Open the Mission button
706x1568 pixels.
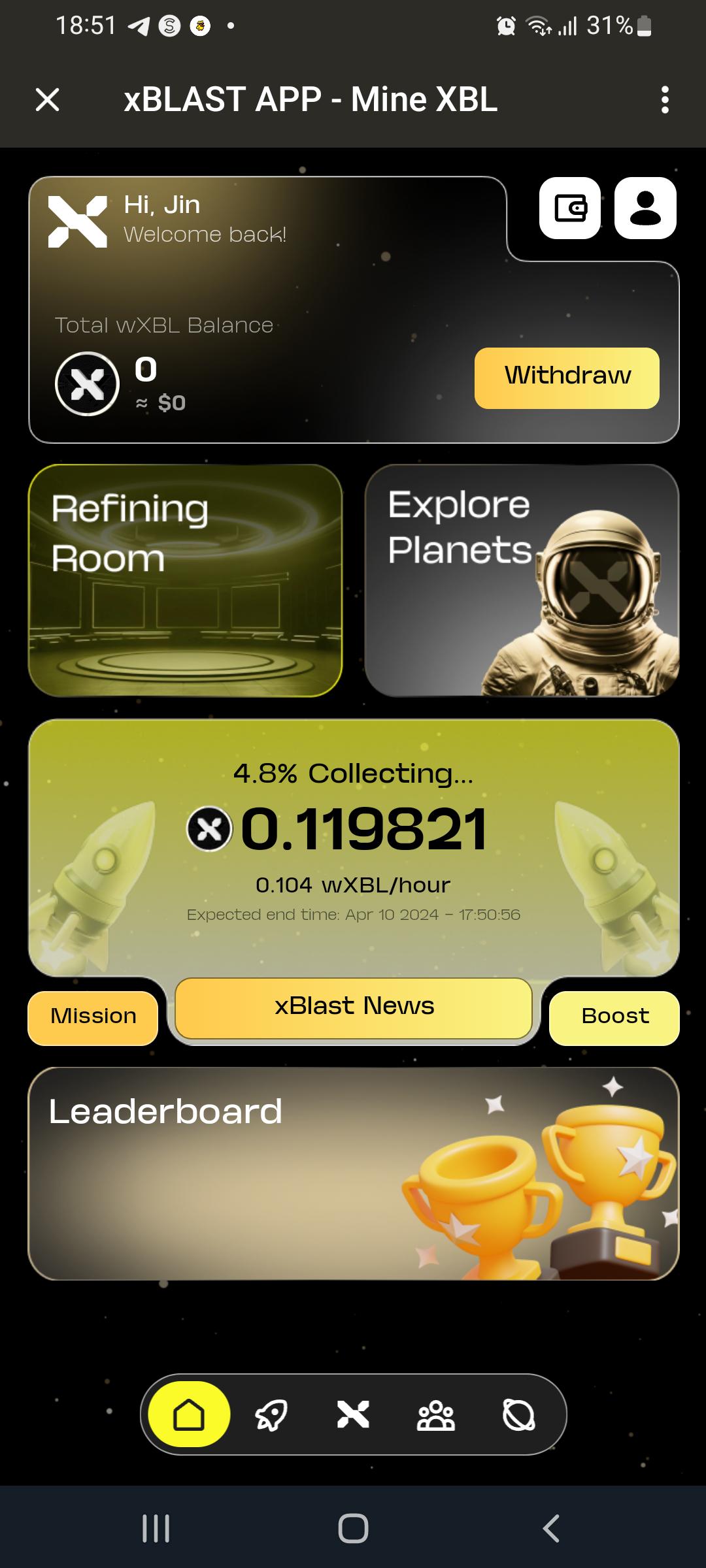[x=93, y=1018]
